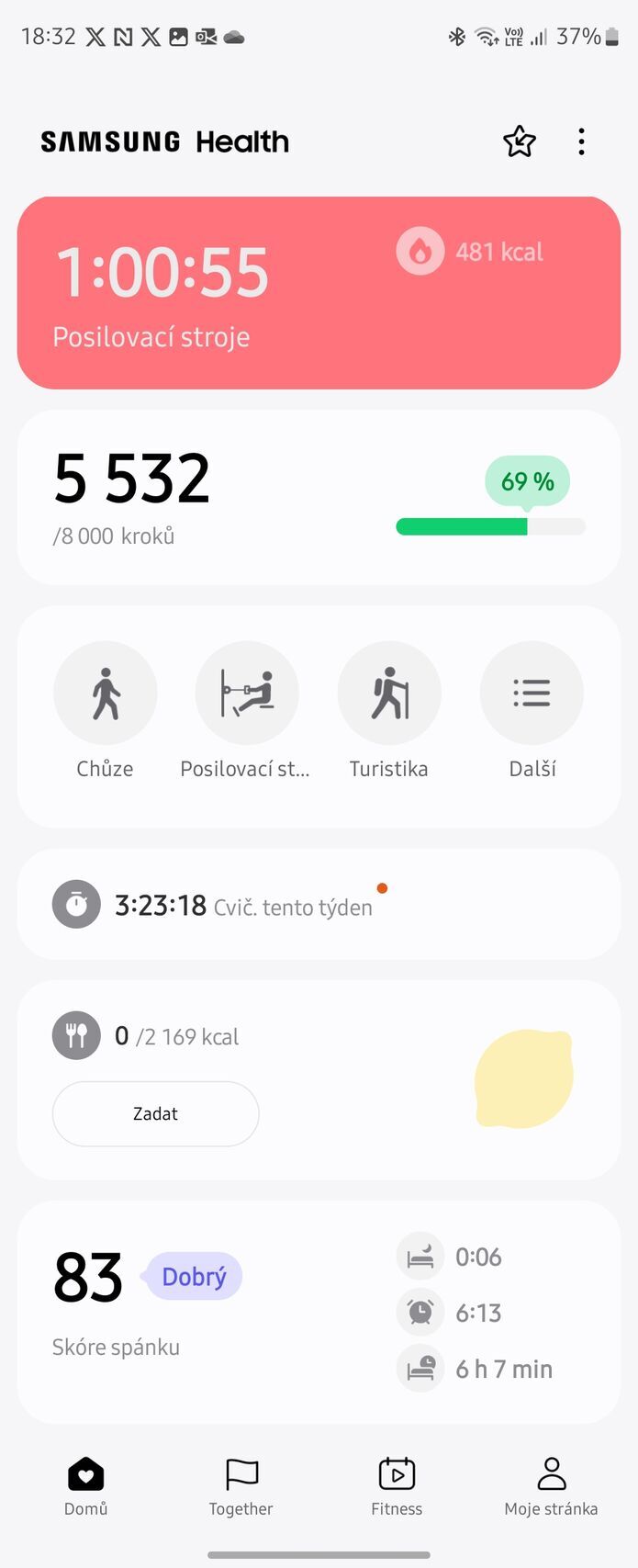
Task: Go to the Domů tab
Action: pos(85,1485)
